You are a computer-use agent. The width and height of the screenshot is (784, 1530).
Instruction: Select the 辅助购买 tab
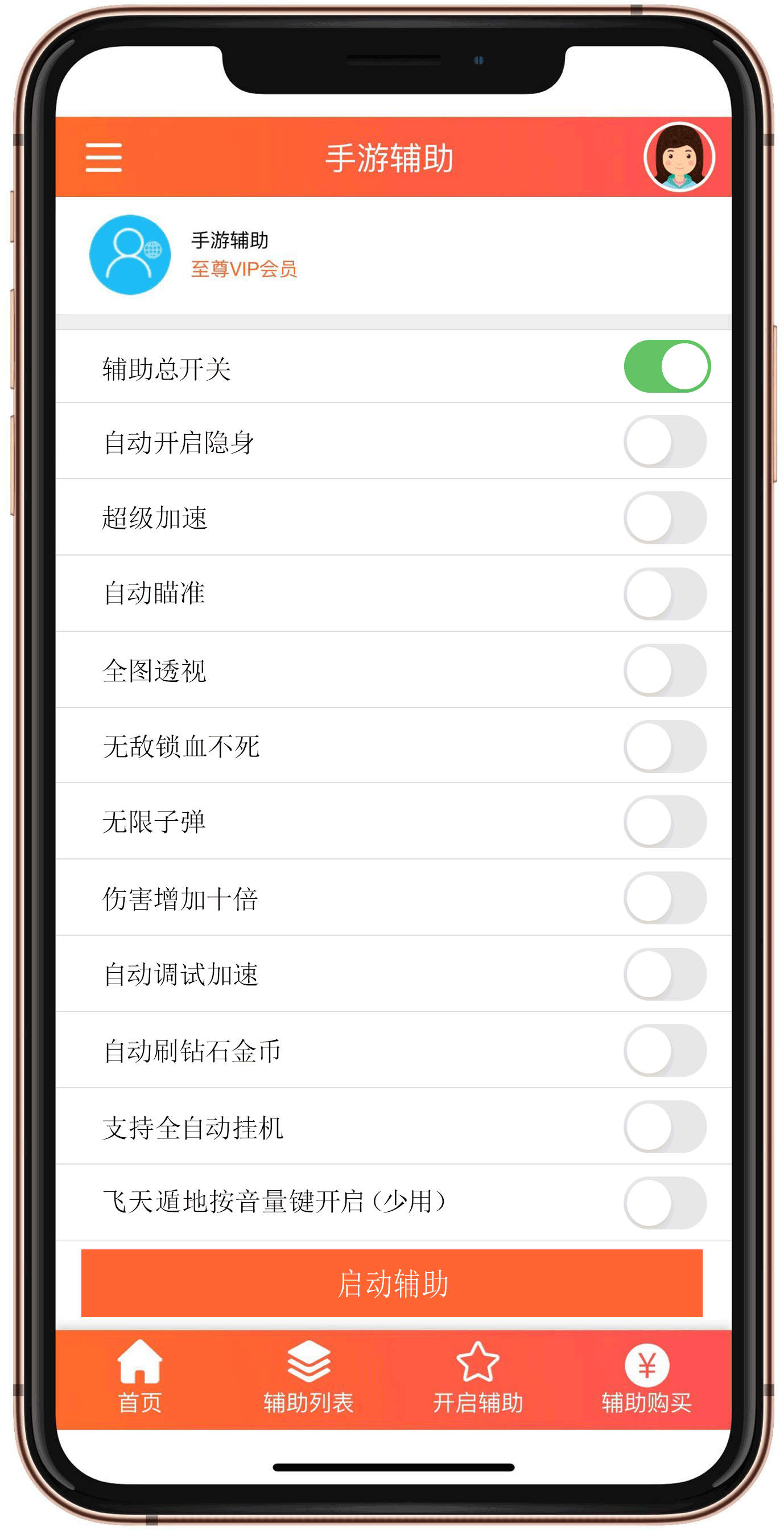pyautogui.click(x=646, y=1377)
